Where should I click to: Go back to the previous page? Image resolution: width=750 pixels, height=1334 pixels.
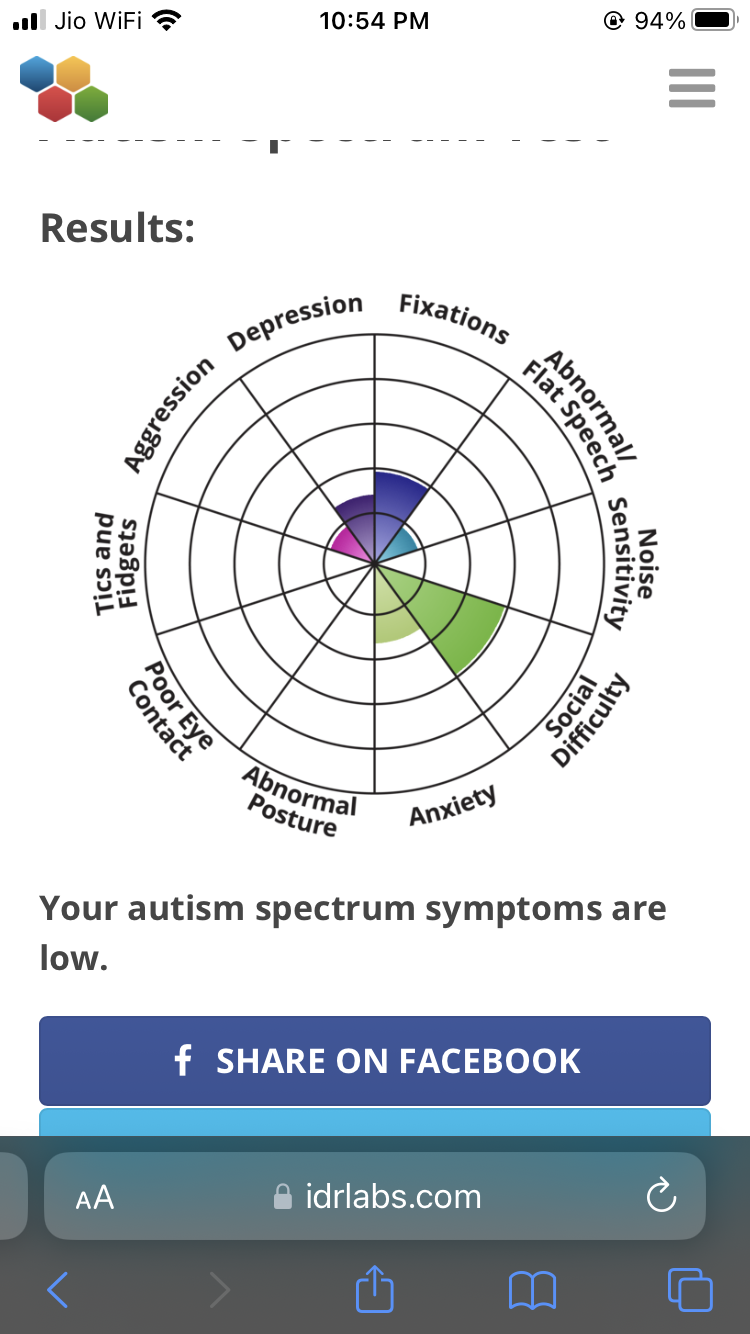(x=59, y=1290)
